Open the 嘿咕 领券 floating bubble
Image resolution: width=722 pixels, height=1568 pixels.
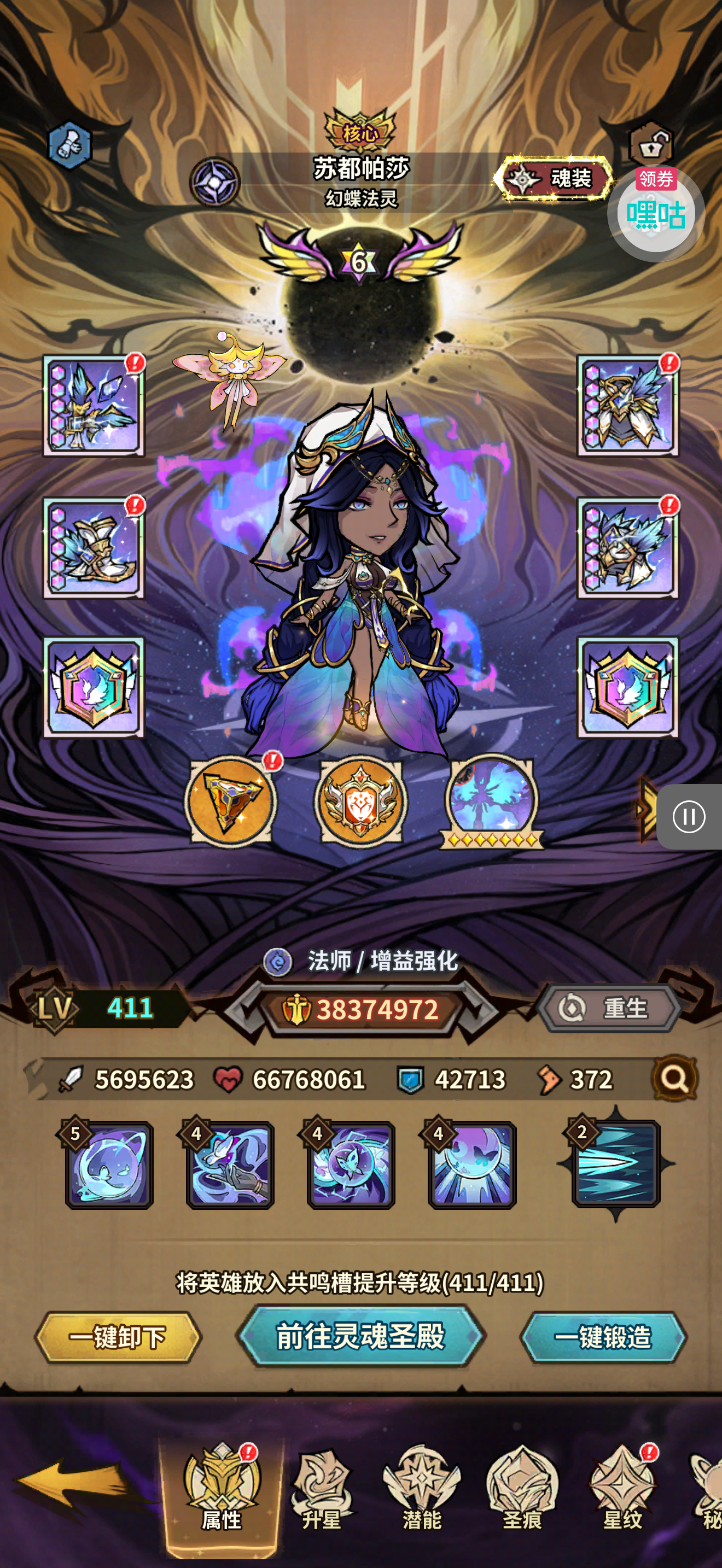pos(655,213)
